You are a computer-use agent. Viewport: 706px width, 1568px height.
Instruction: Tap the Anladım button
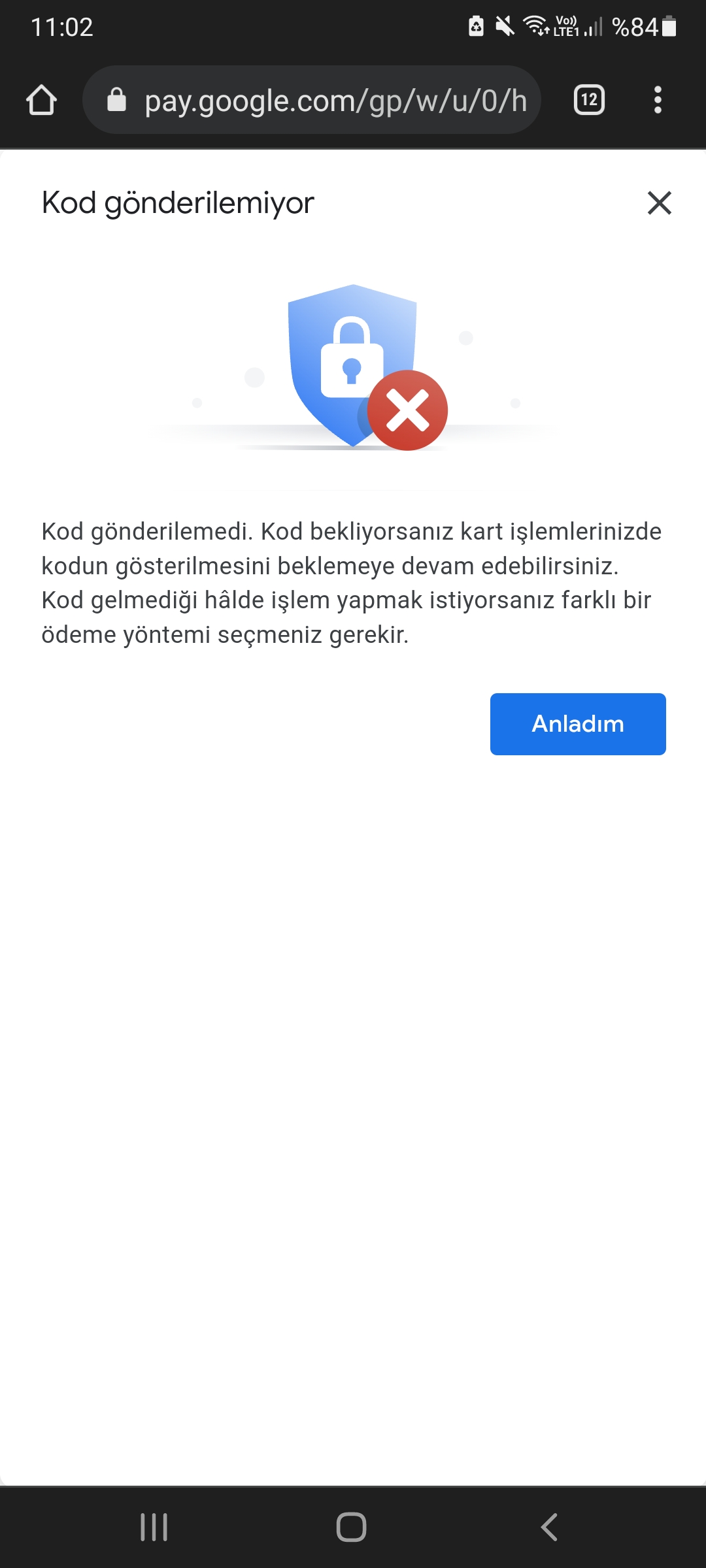coord(578,724)
